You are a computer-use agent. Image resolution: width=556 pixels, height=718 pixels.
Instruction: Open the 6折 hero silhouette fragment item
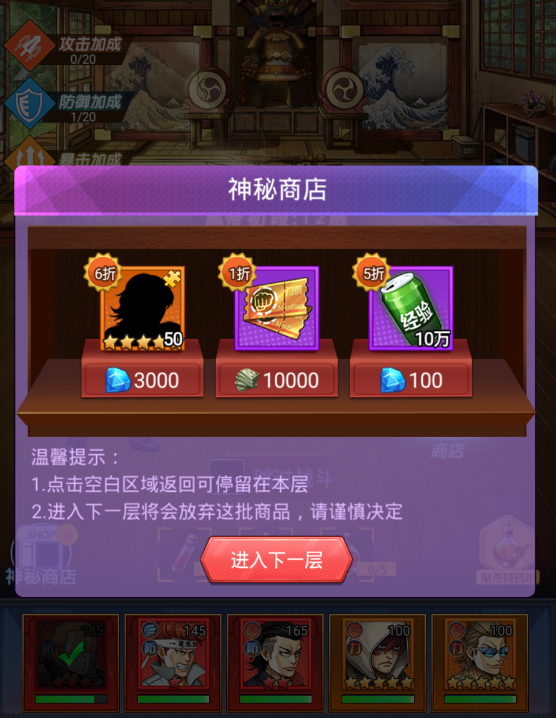pyautogui.click(x=142, y=309)
